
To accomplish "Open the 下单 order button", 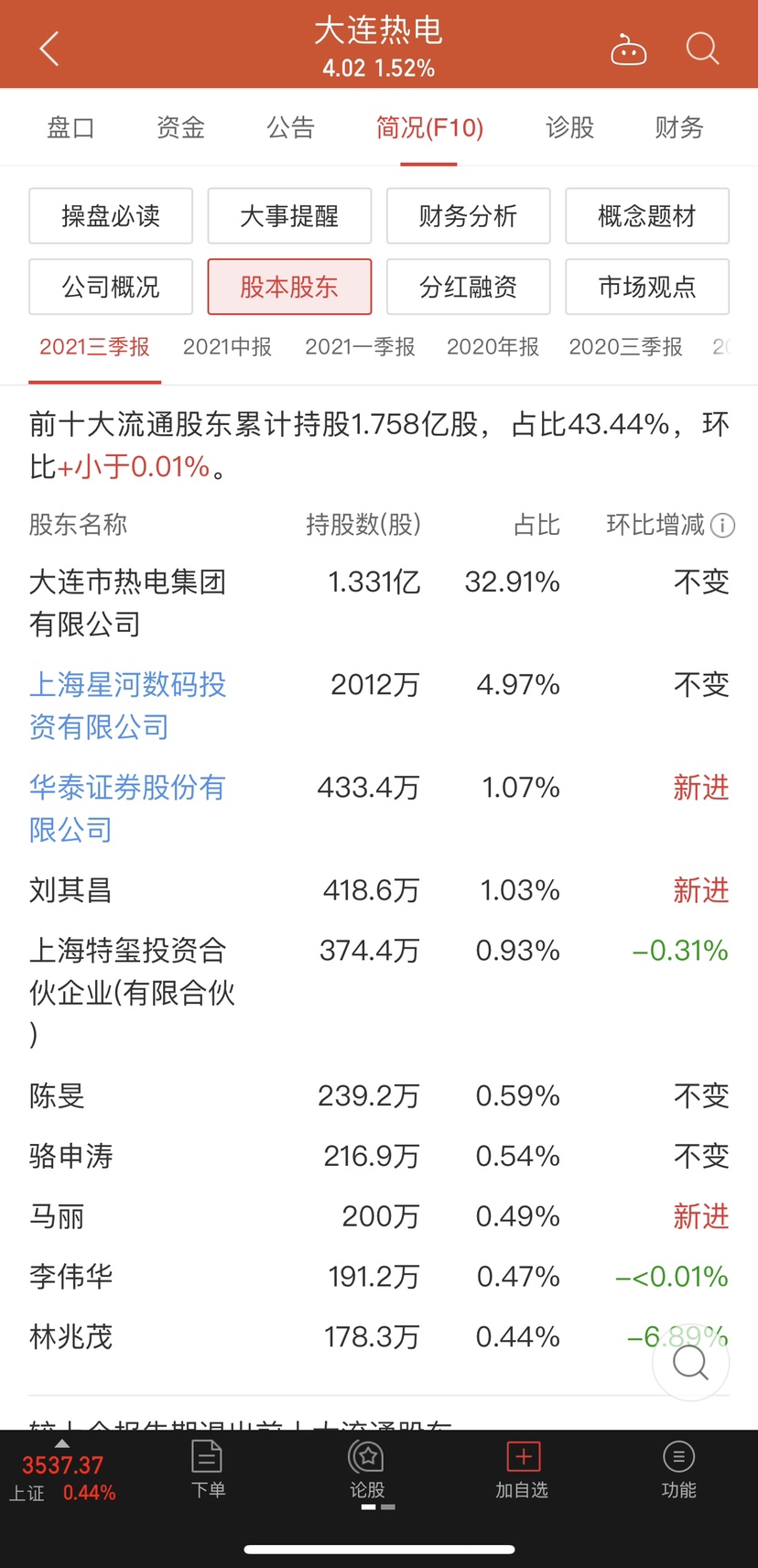I will pos(208,1469).
